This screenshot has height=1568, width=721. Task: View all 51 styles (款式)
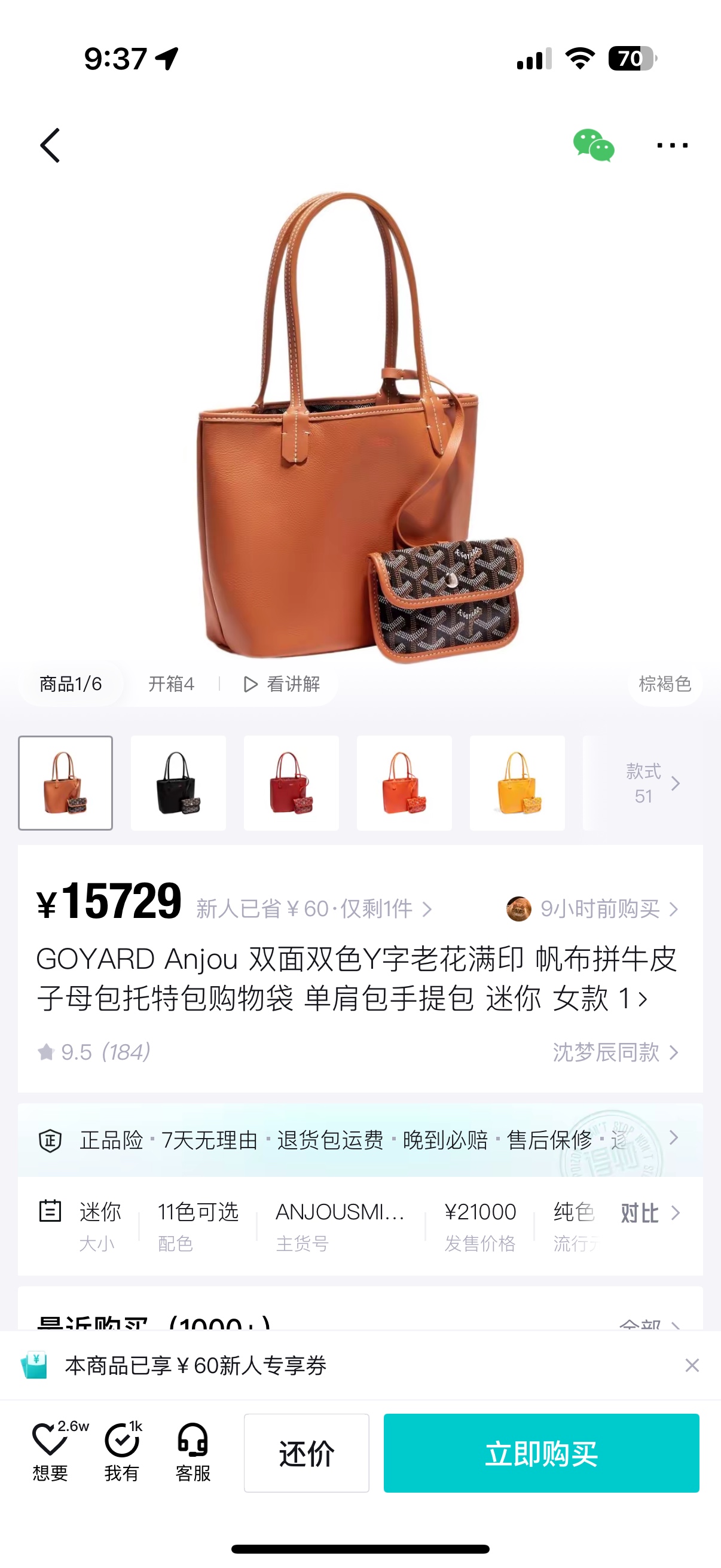point(652,783)
